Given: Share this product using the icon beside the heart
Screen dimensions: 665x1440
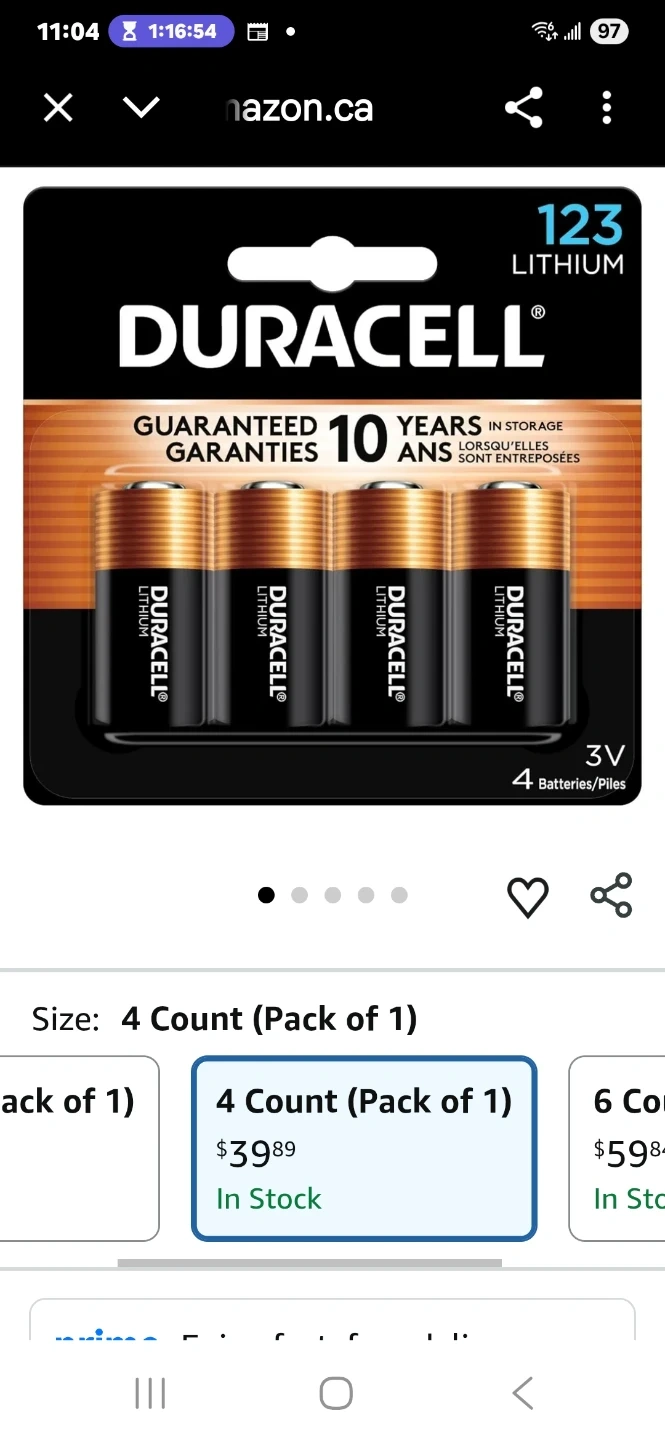Looking at the screenshot, I should click(x=611, y=895).
